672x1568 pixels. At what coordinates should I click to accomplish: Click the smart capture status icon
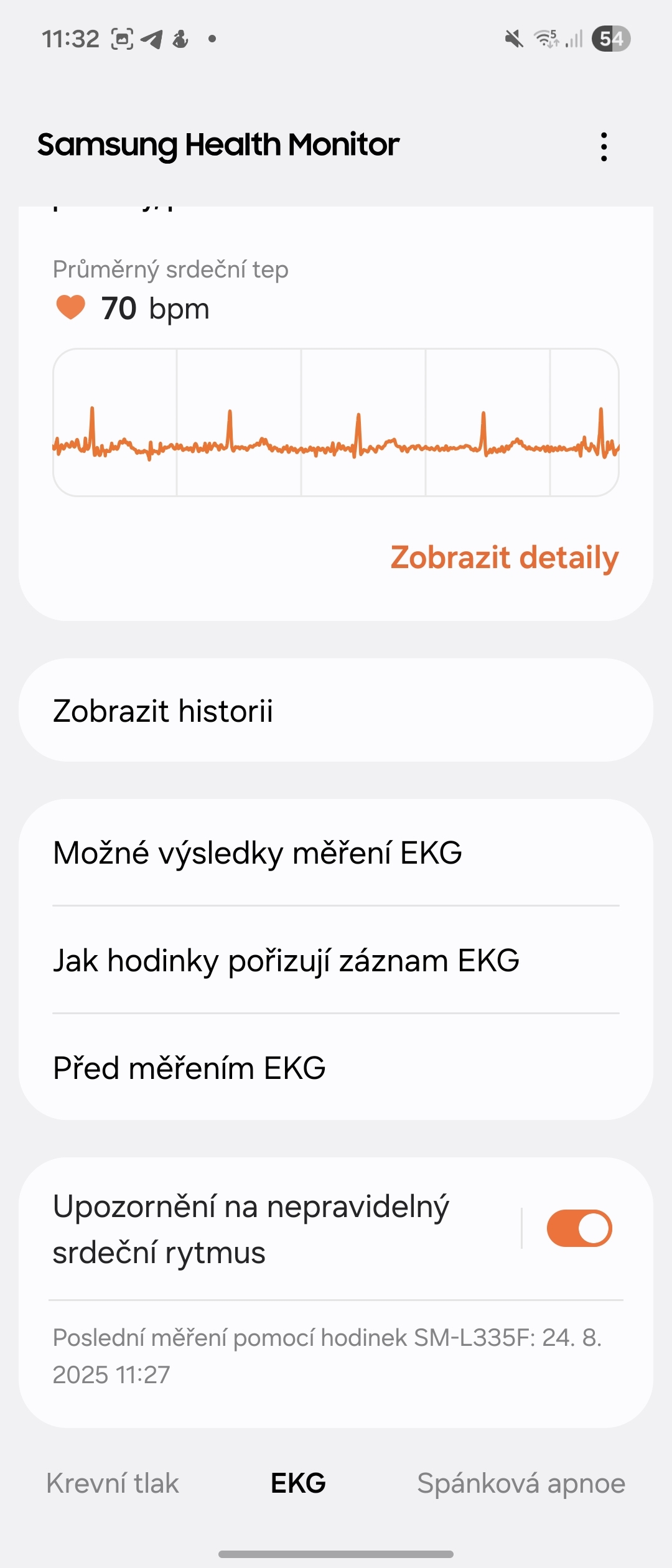[122, 39]
